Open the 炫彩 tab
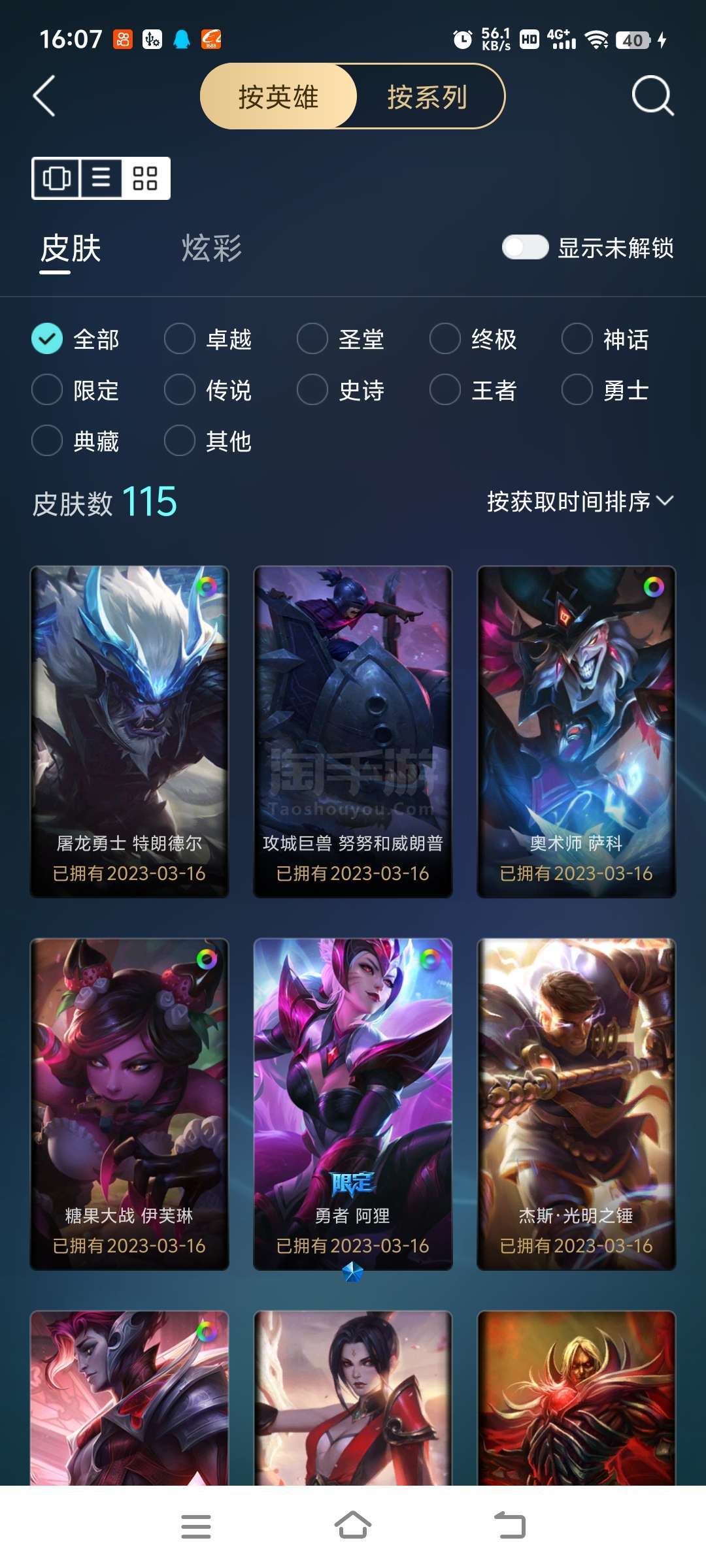Screen dimensions: 706x1568 [212, 248]
